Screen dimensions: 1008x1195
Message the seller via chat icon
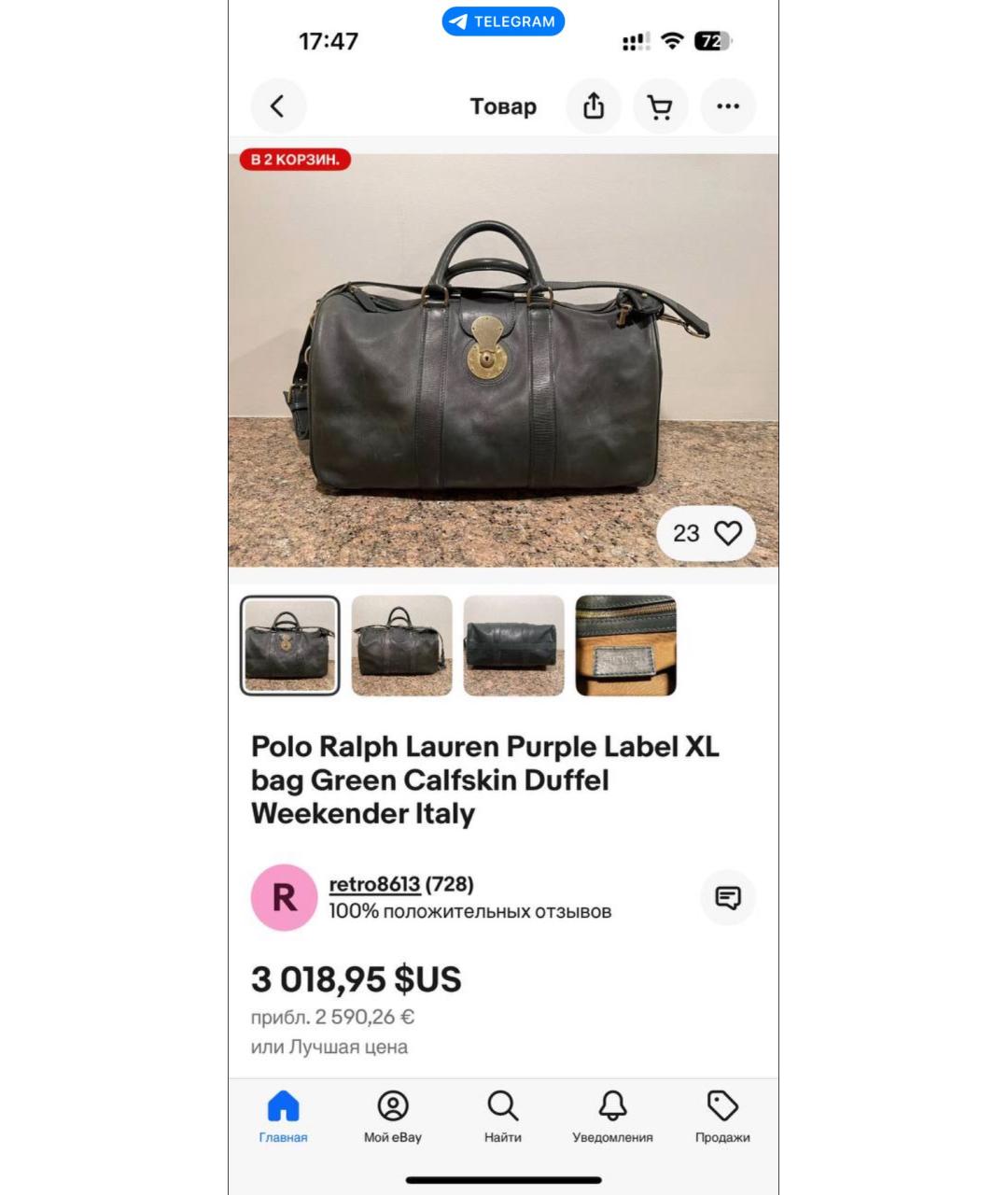tap(727, 897)
